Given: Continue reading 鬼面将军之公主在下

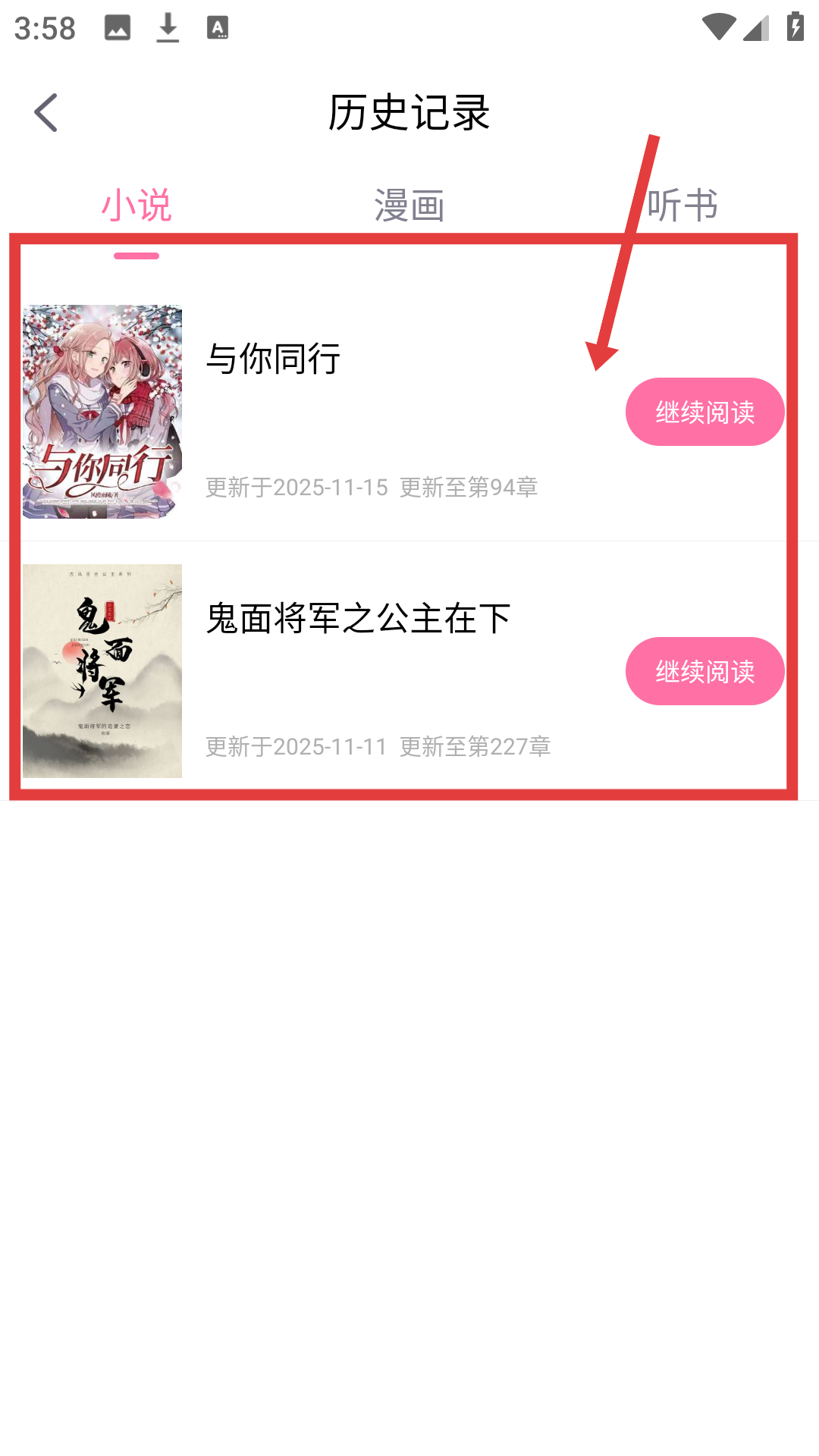Looking at the screenshot, I should coord(704,671).
